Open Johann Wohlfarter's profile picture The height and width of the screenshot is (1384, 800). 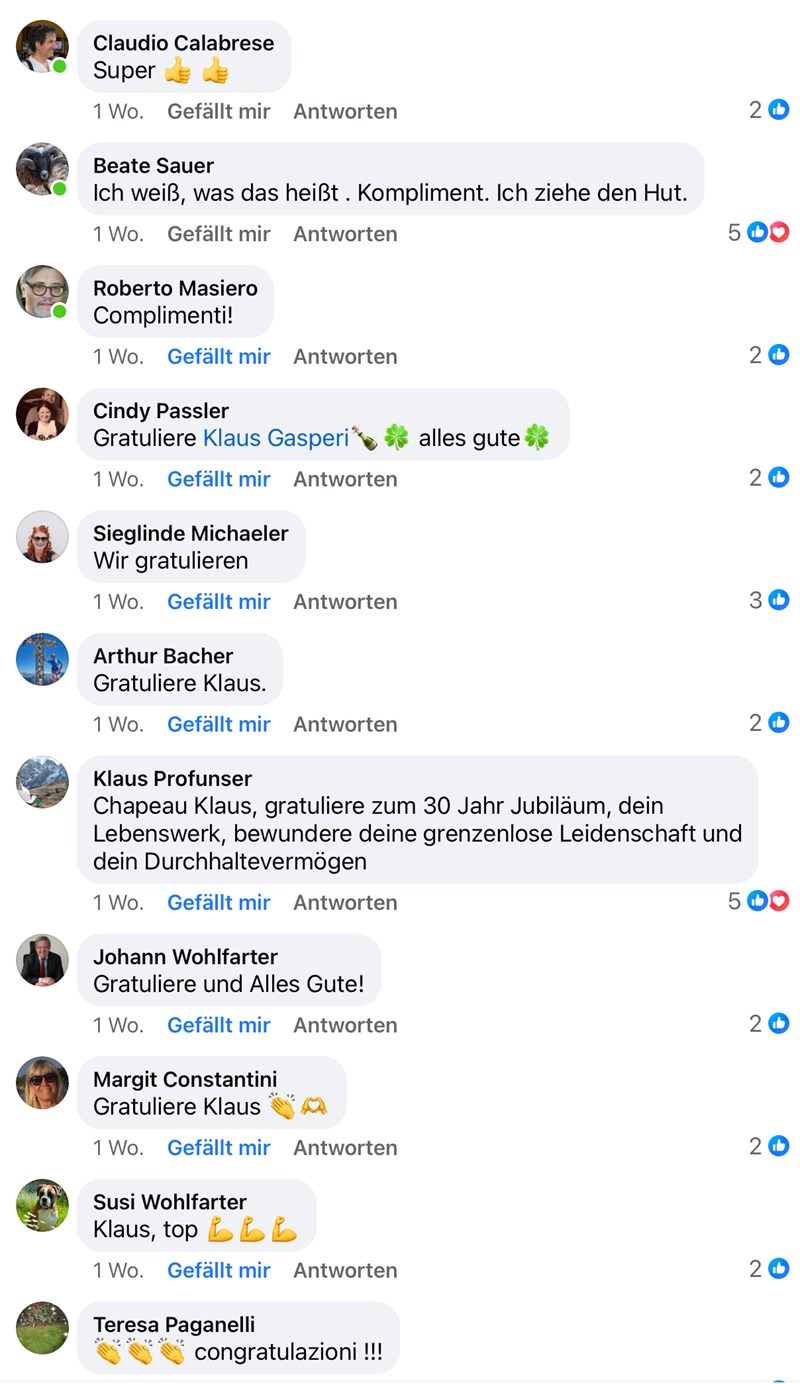click(x=42, y=961)
